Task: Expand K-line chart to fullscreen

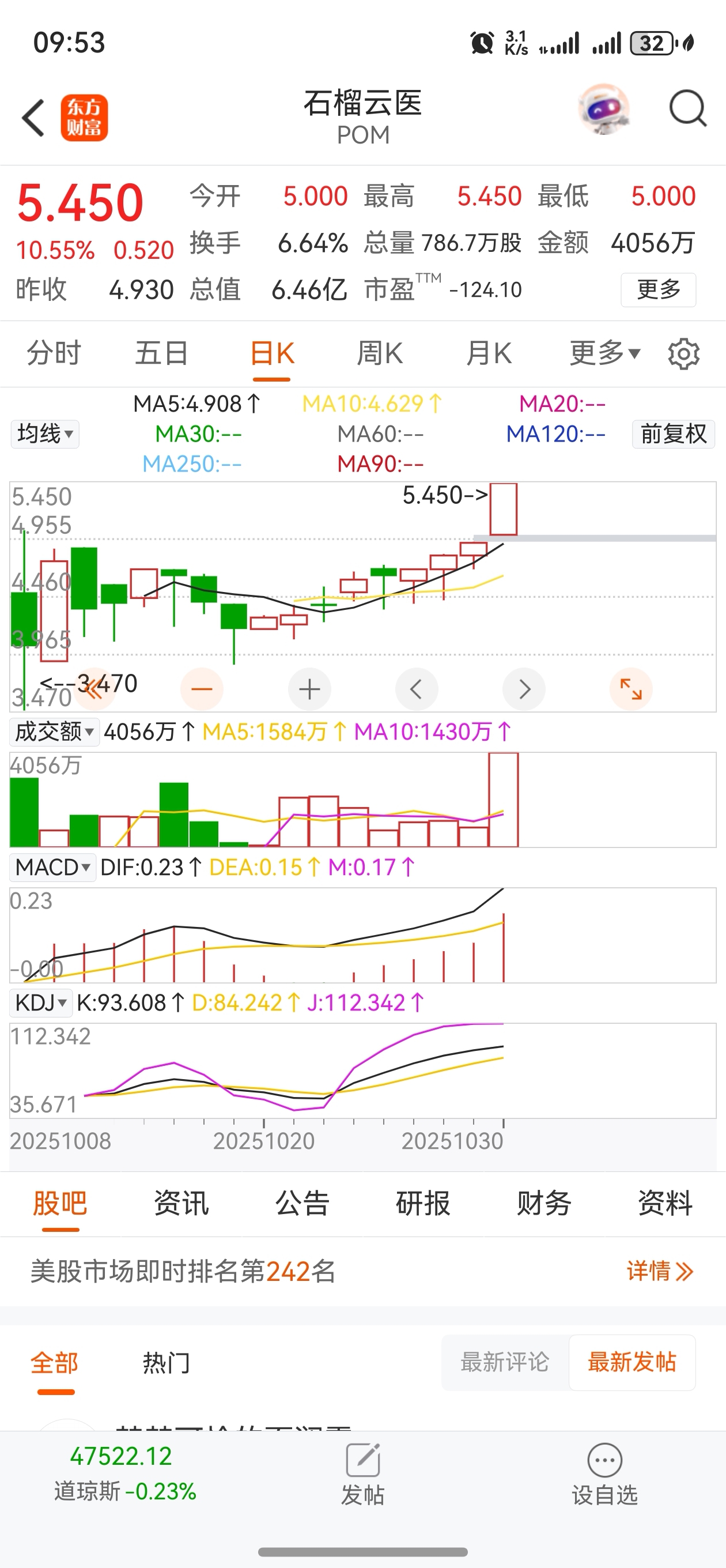Action: pos(630,689)
